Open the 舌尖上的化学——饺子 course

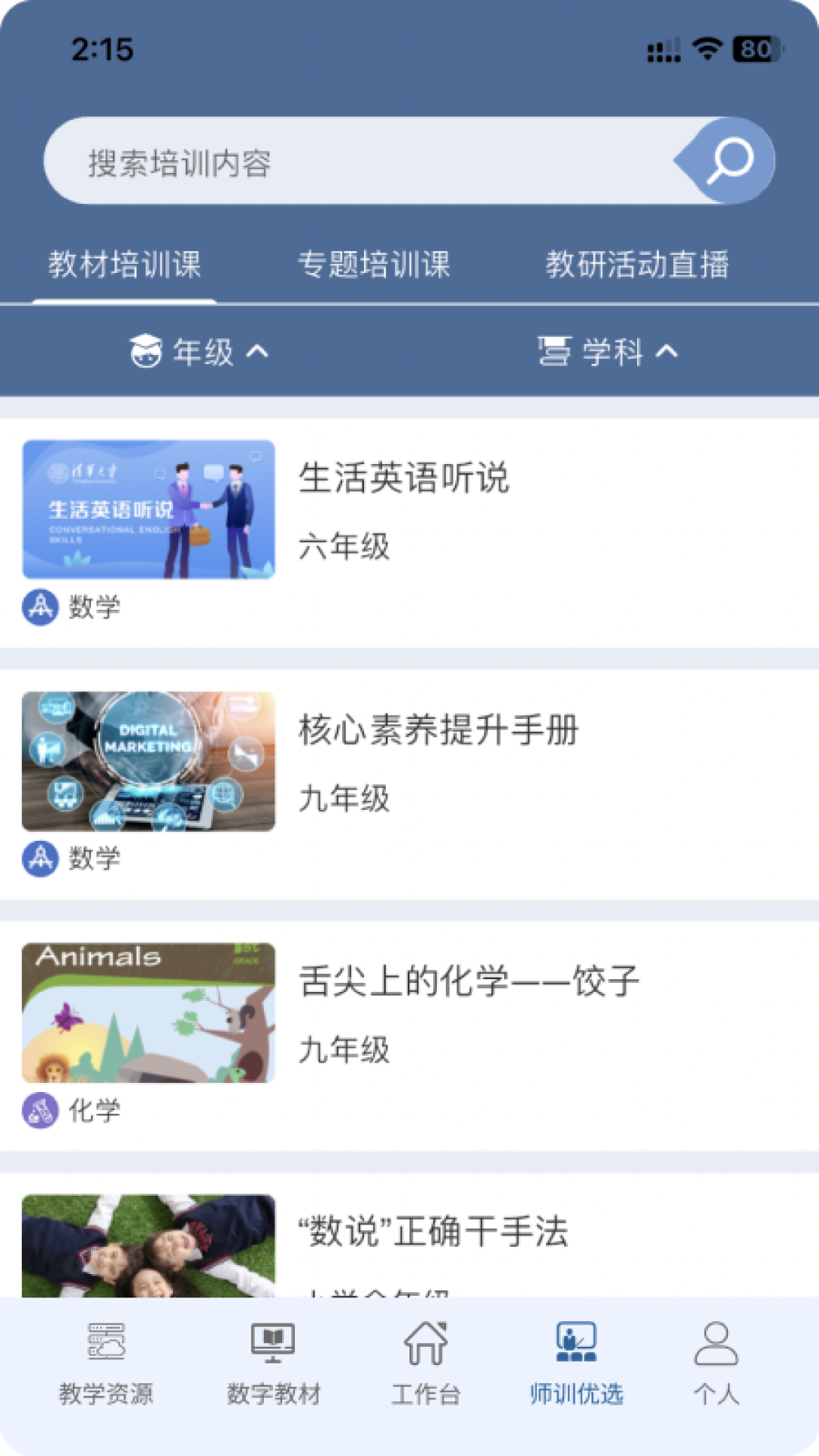(x=469, y=982)
